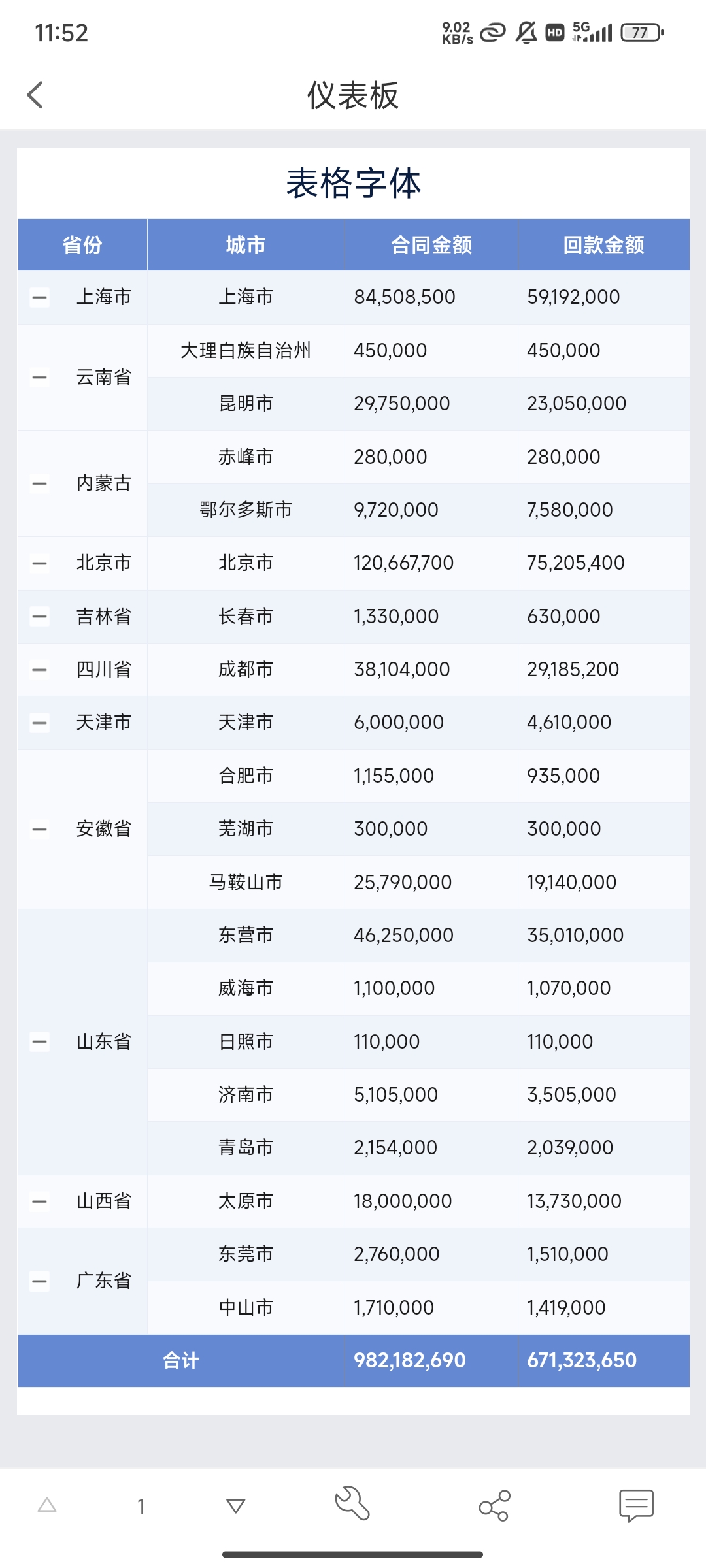Collapse the 安徽省 group
The height and width of the screenshot is (1568, 706).
[40, 829]
